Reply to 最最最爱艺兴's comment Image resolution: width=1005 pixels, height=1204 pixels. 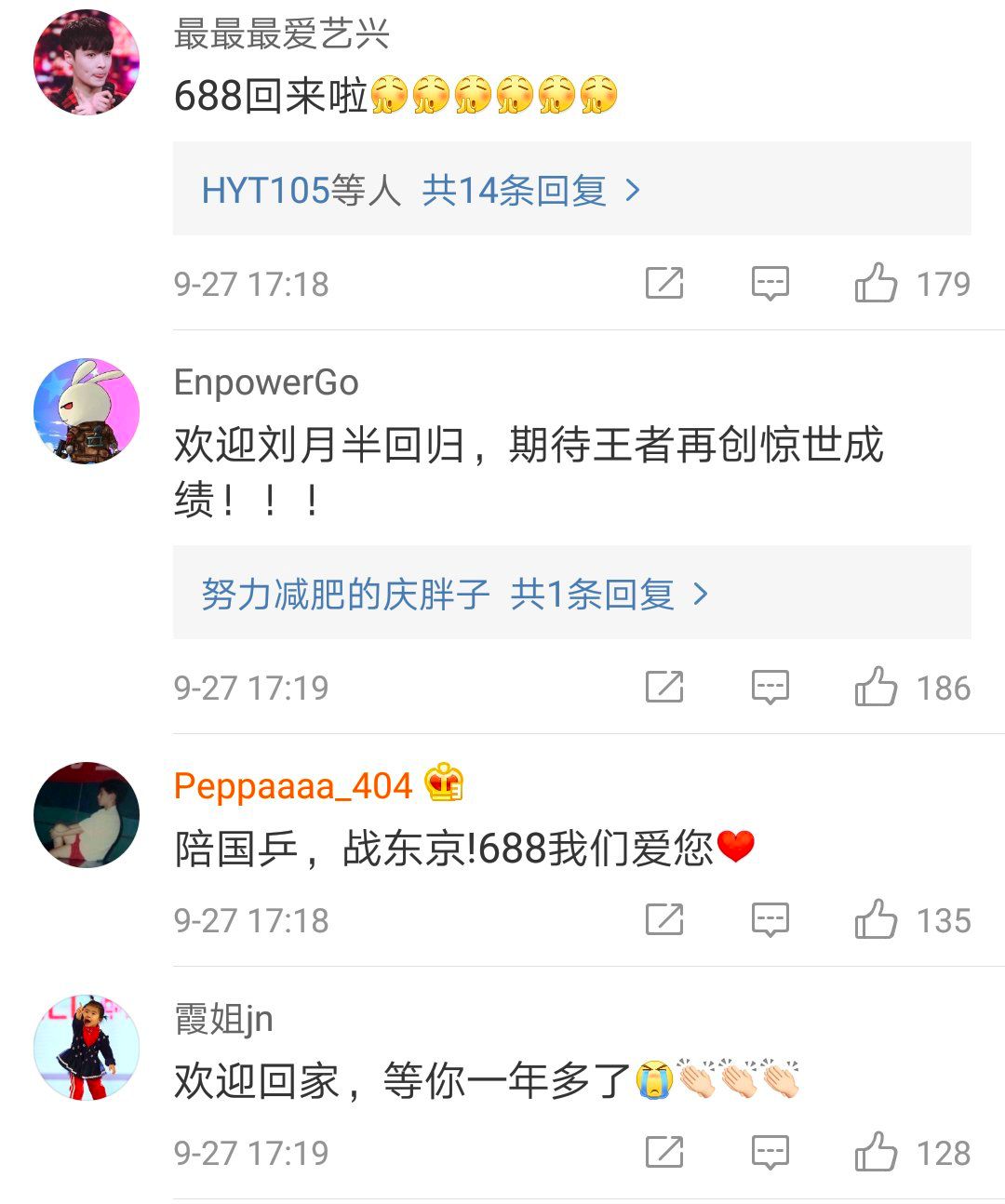point(770,283)
